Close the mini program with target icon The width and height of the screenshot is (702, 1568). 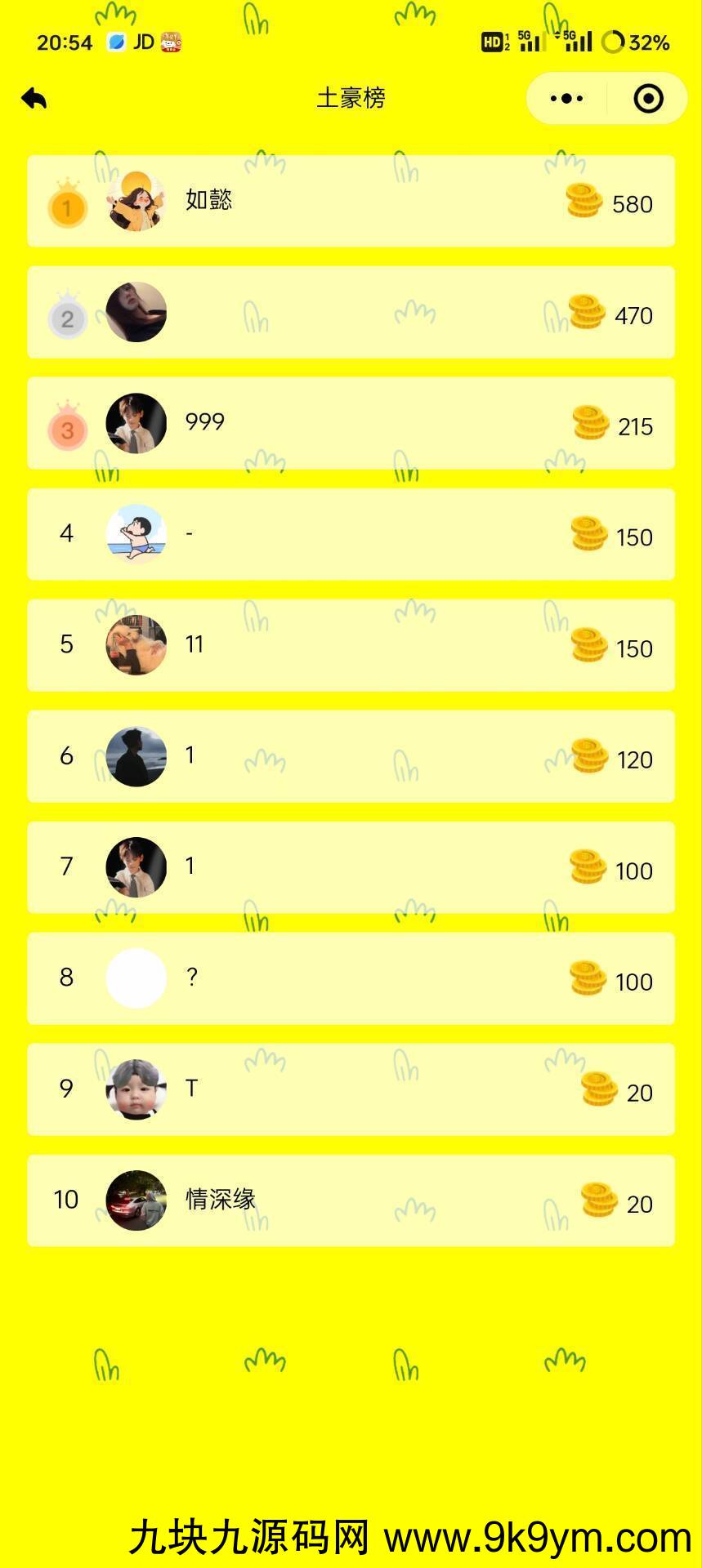coord(648,99)
